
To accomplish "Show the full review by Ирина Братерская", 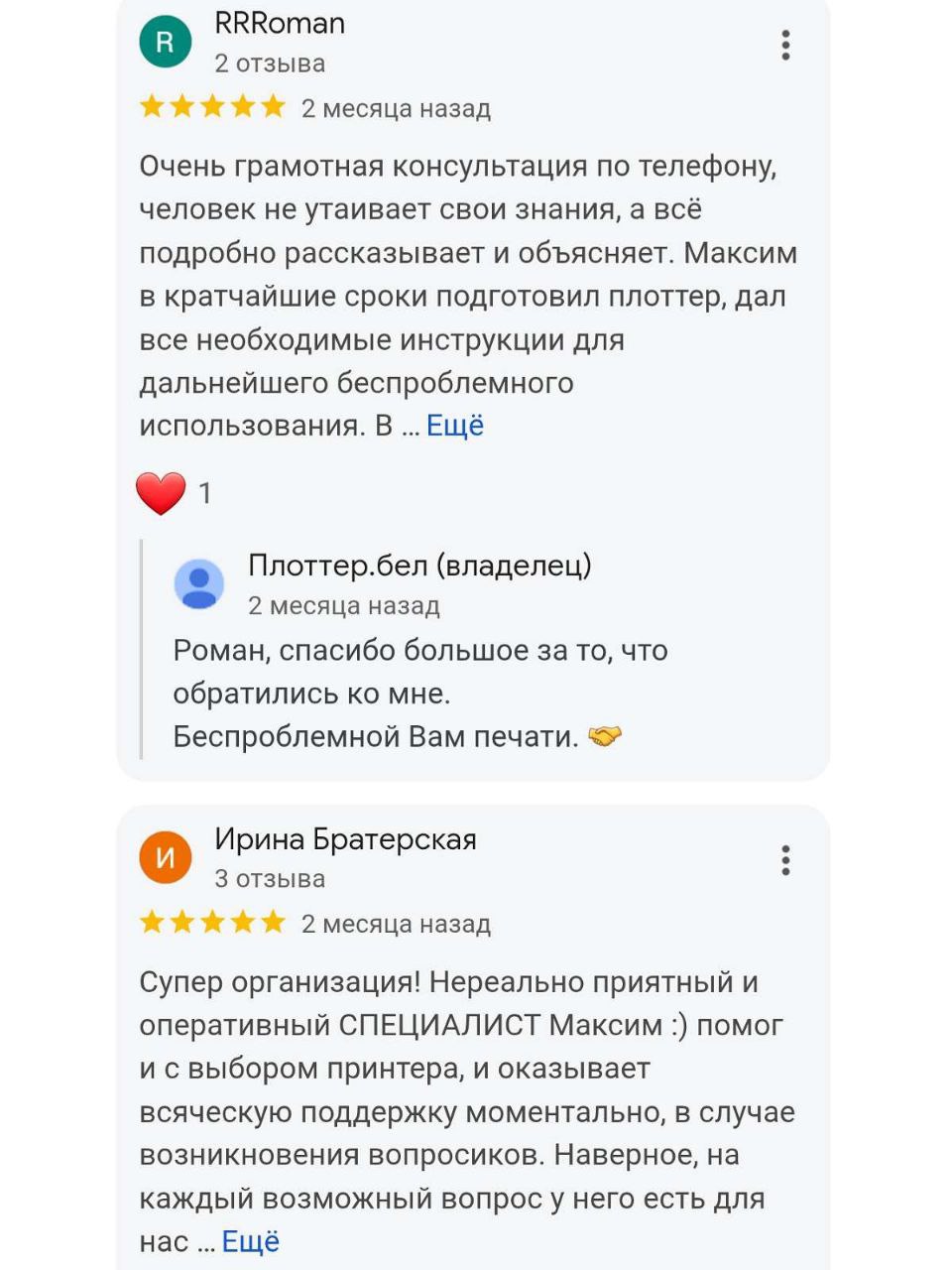I will coord(251,1241).
